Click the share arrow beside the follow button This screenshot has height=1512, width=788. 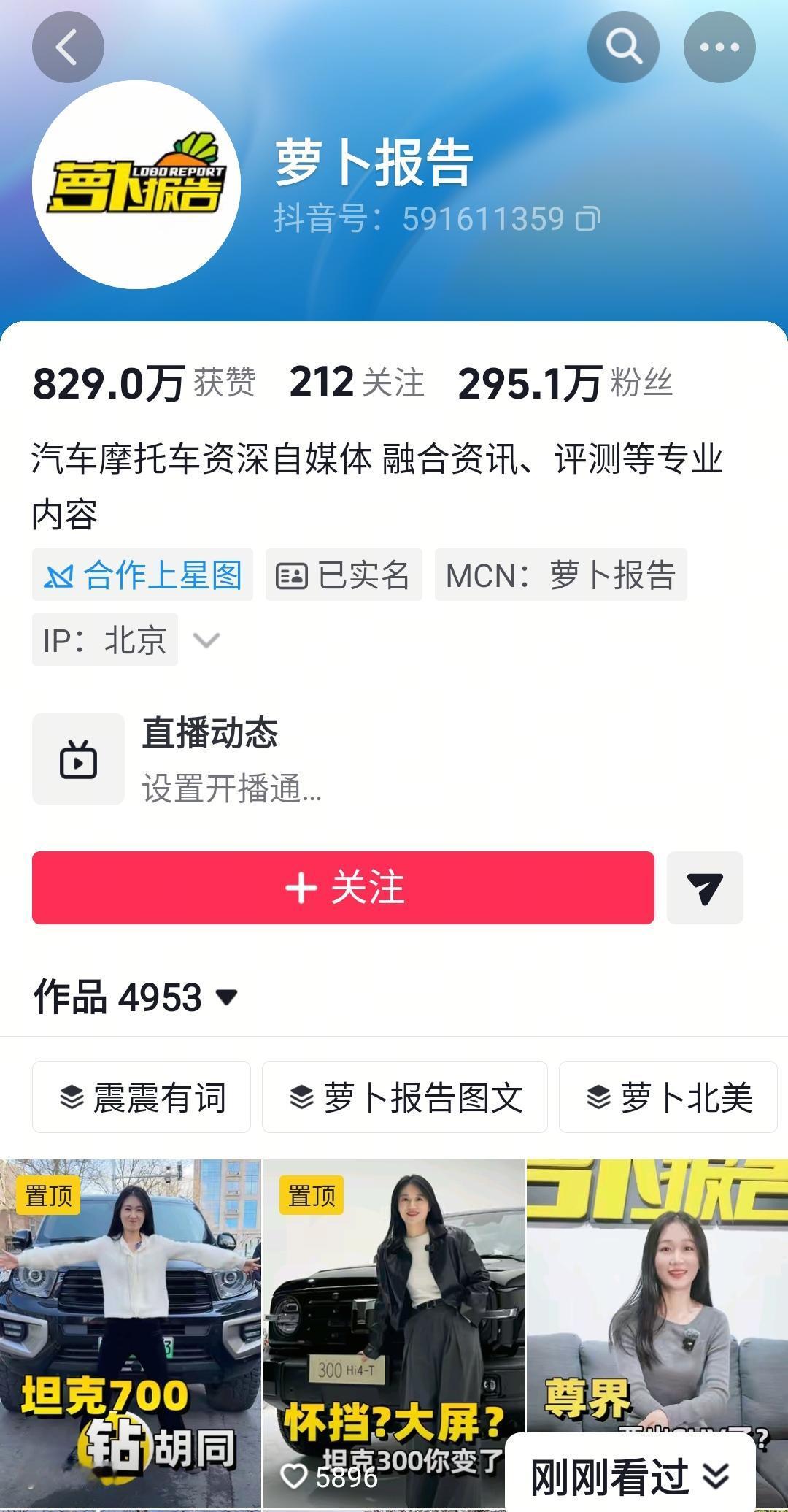[705, 888]
